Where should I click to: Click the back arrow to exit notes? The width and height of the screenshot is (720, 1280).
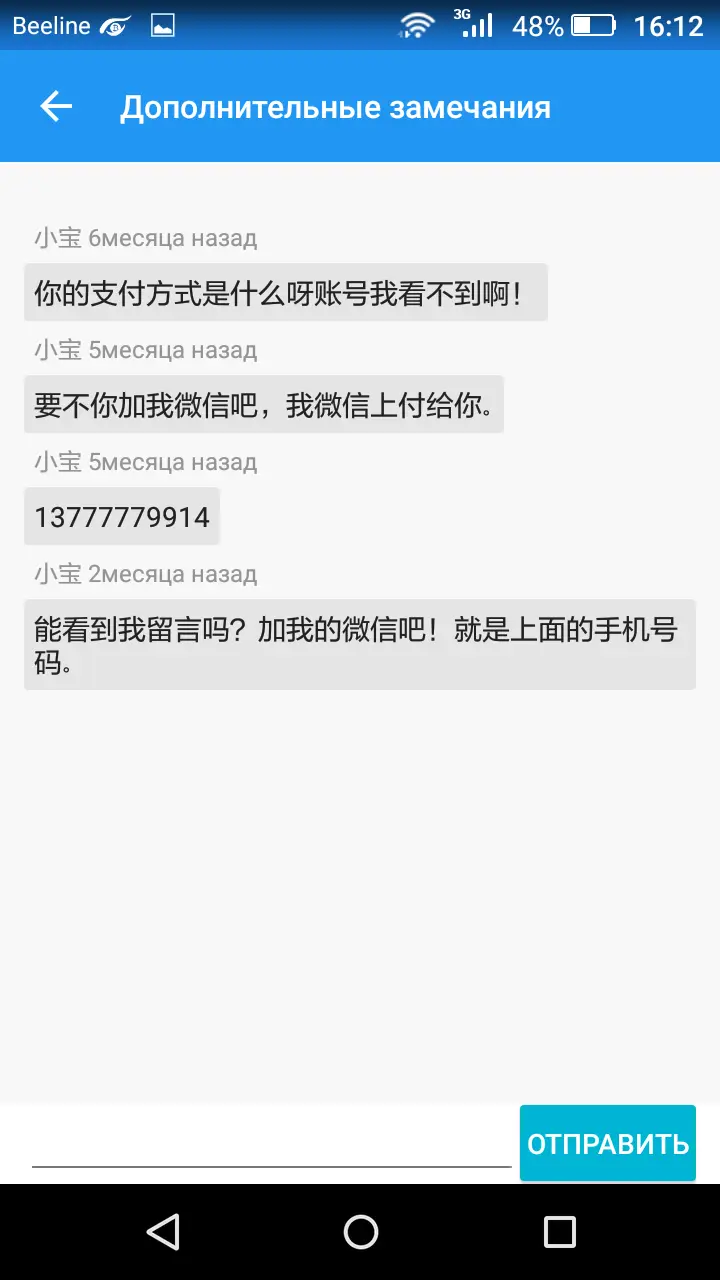click(x=55, y=106)
